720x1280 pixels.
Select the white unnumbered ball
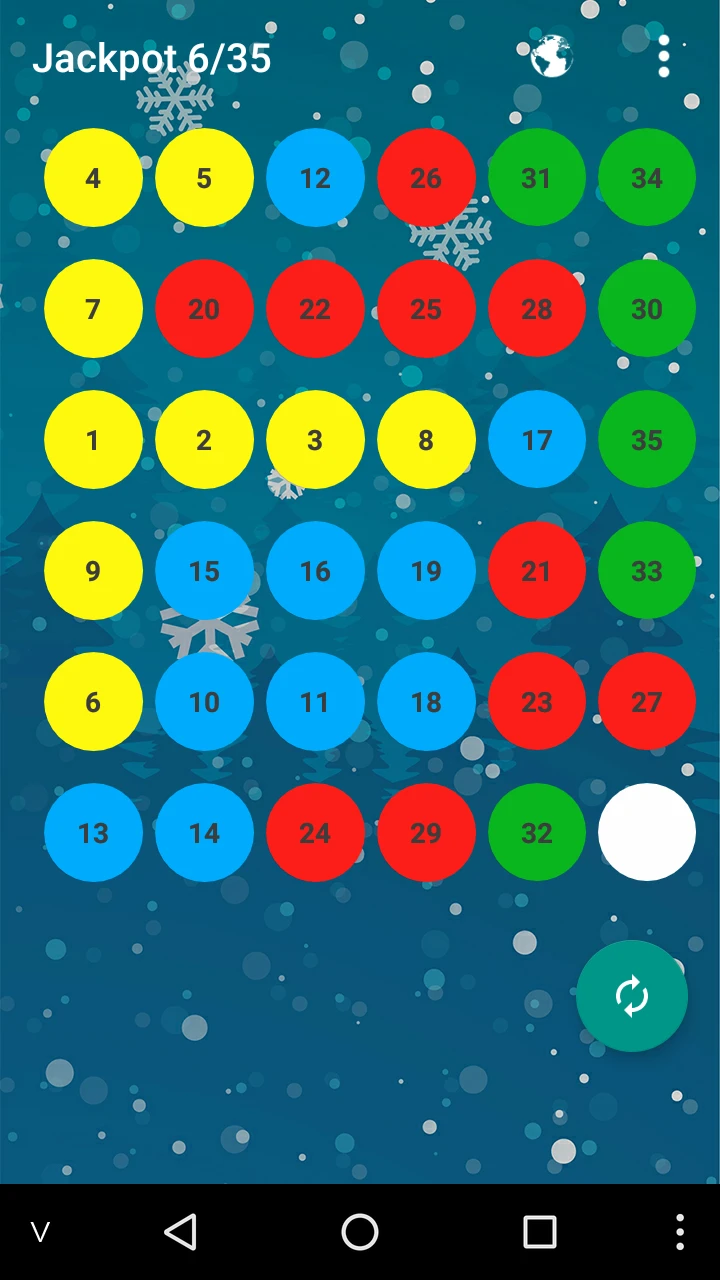(x=646, y=832)
